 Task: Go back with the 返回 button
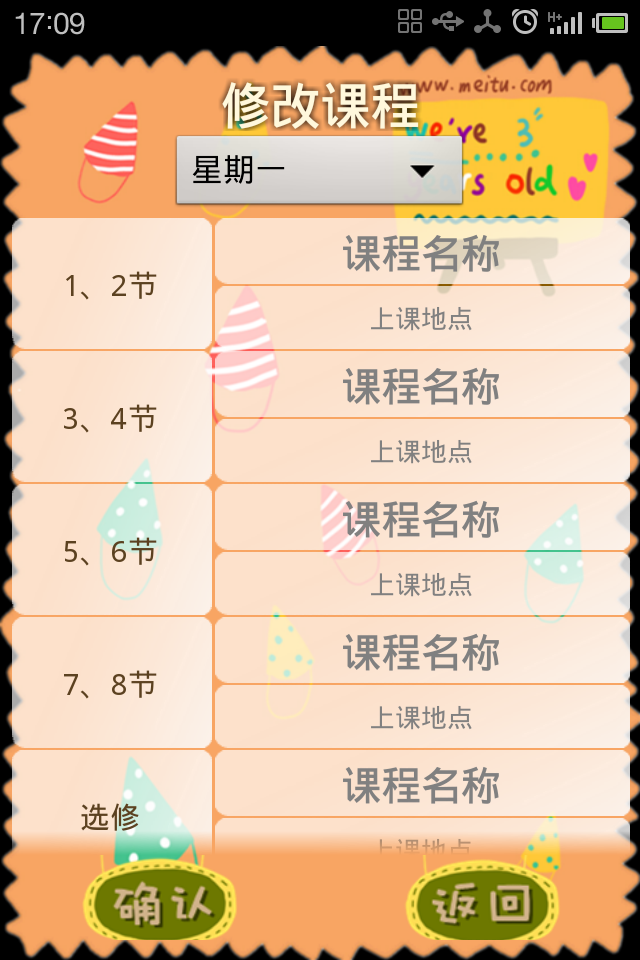pyautogui.click(x=481, y=905)
